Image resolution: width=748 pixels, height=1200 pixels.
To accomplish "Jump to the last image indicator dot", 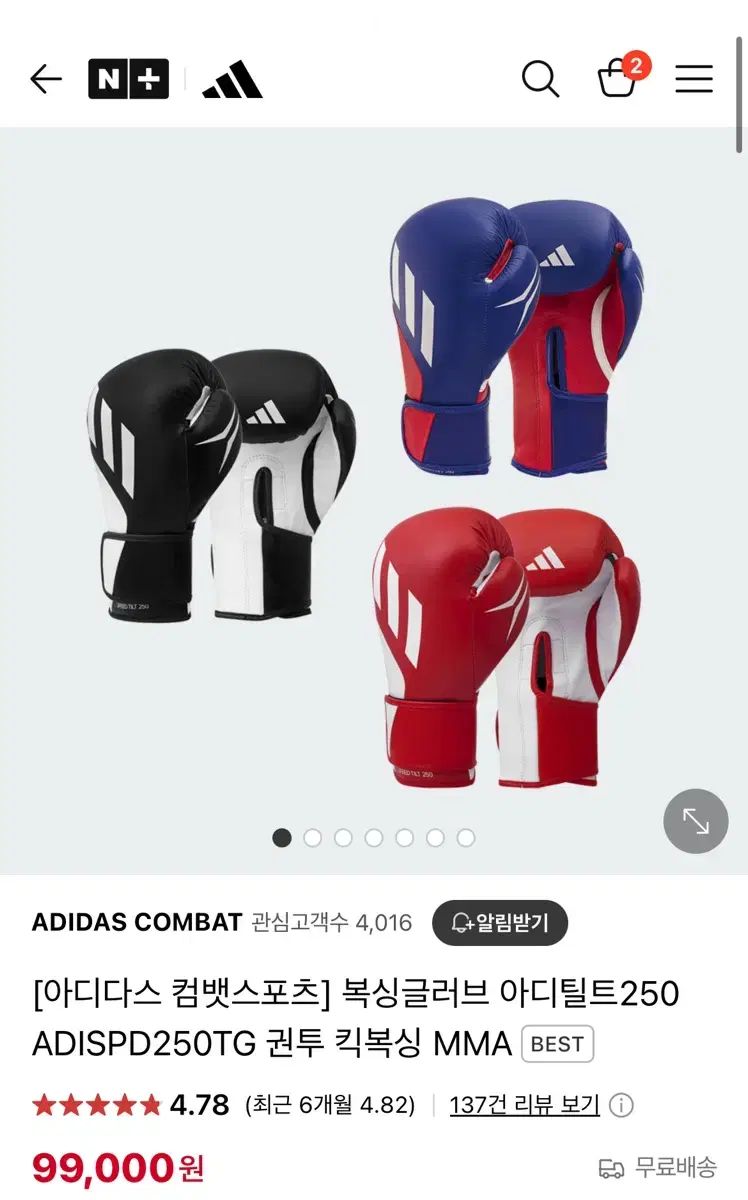I will point(466,838).
